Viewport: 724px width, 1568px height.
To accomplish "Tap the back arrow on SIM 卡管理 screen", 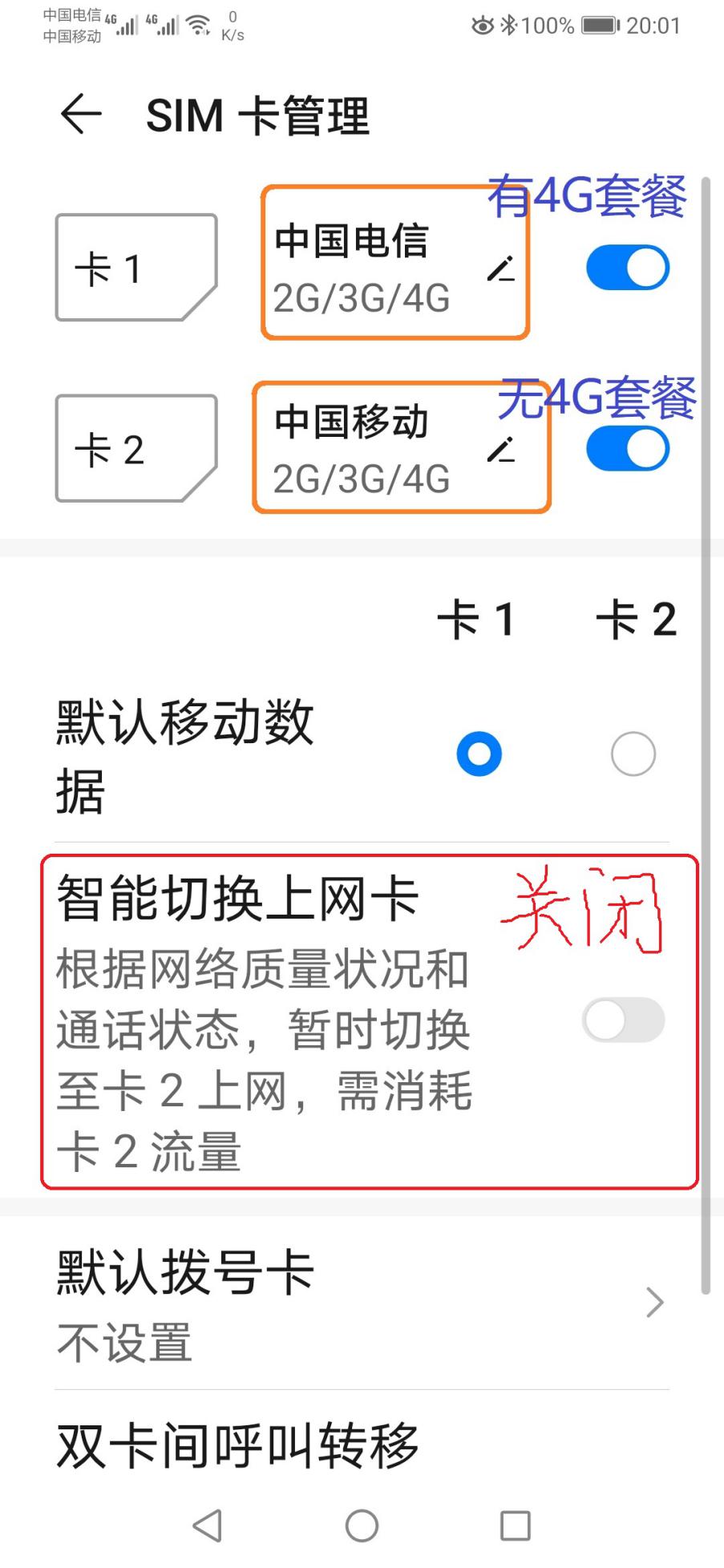I will (80, 115).
